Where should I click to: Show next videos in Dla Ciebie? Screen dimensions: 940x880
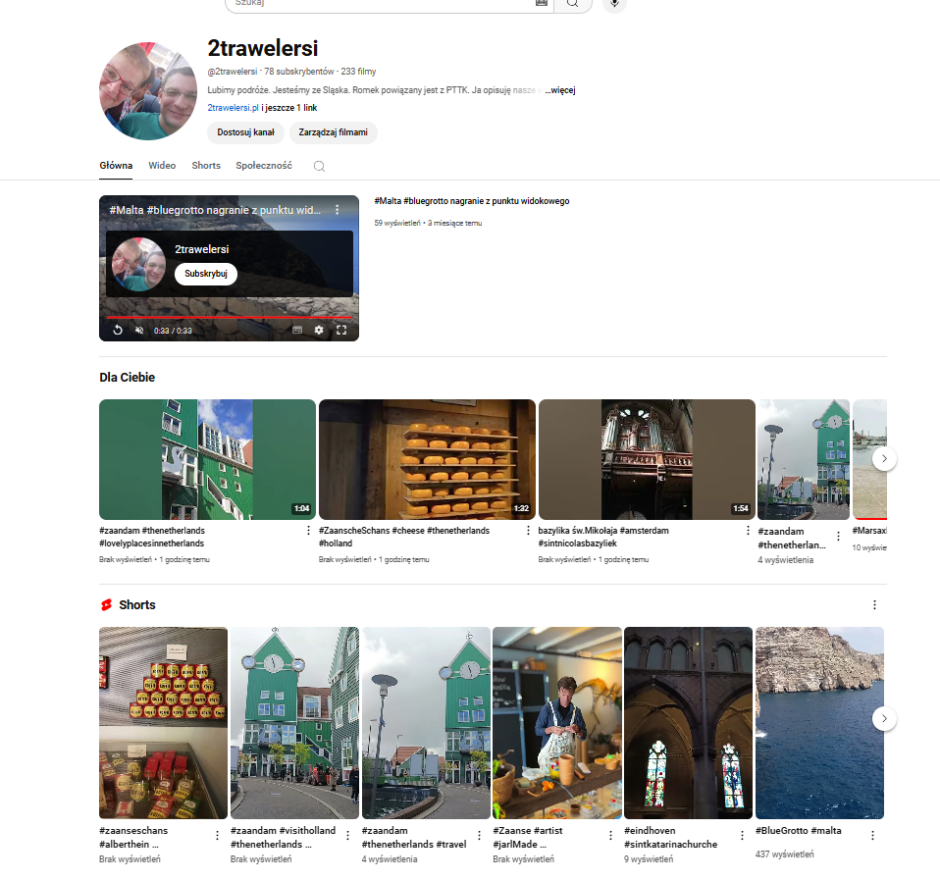[x=884, y=459]
